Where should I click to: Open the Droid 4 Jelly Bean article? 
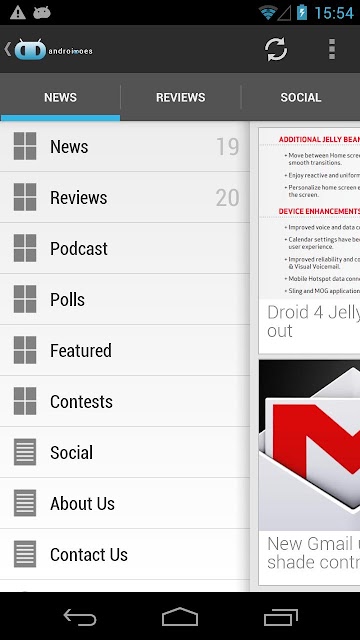tap(309, 241)
